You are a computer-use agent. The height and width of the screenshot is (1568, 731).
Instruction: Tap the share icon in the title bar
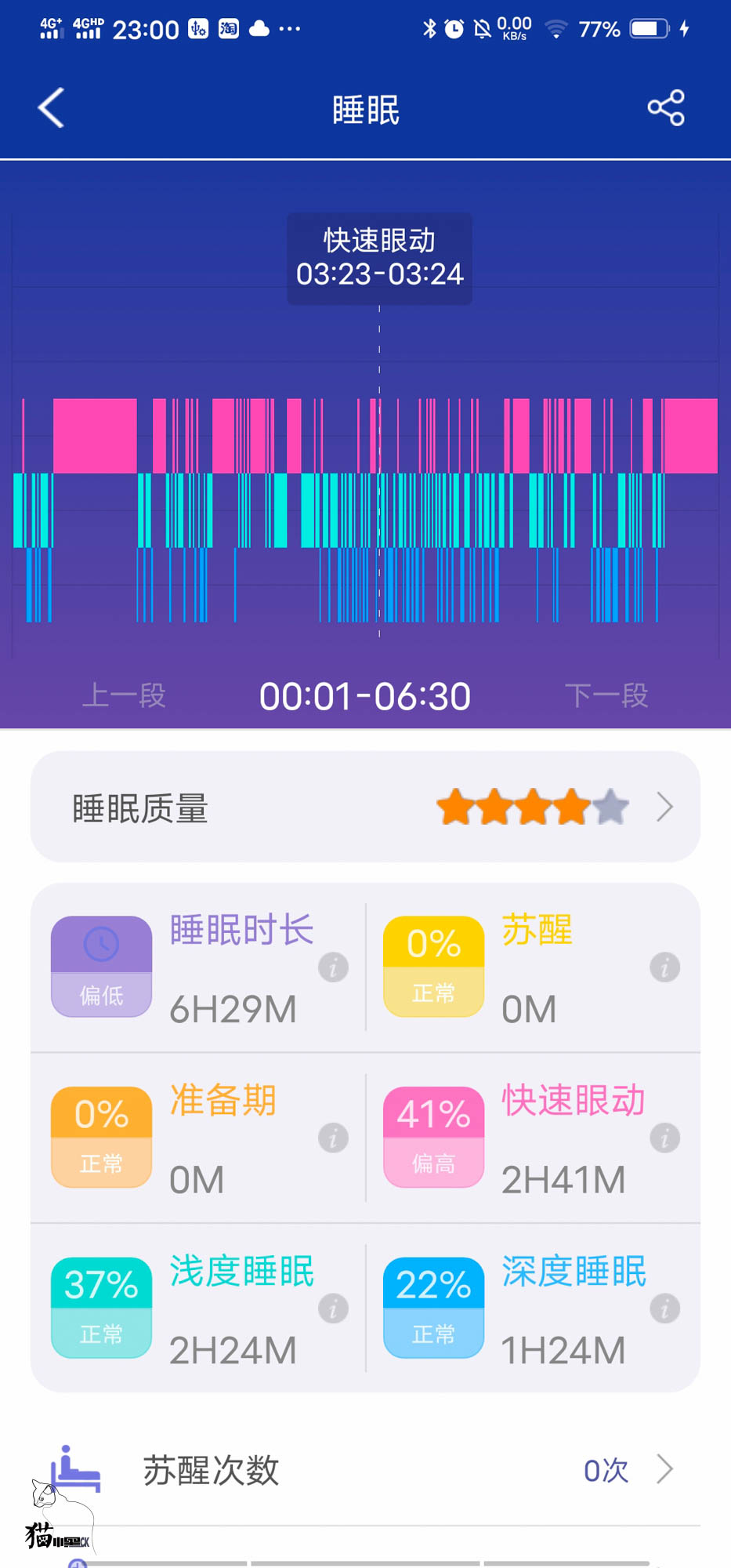665,108
